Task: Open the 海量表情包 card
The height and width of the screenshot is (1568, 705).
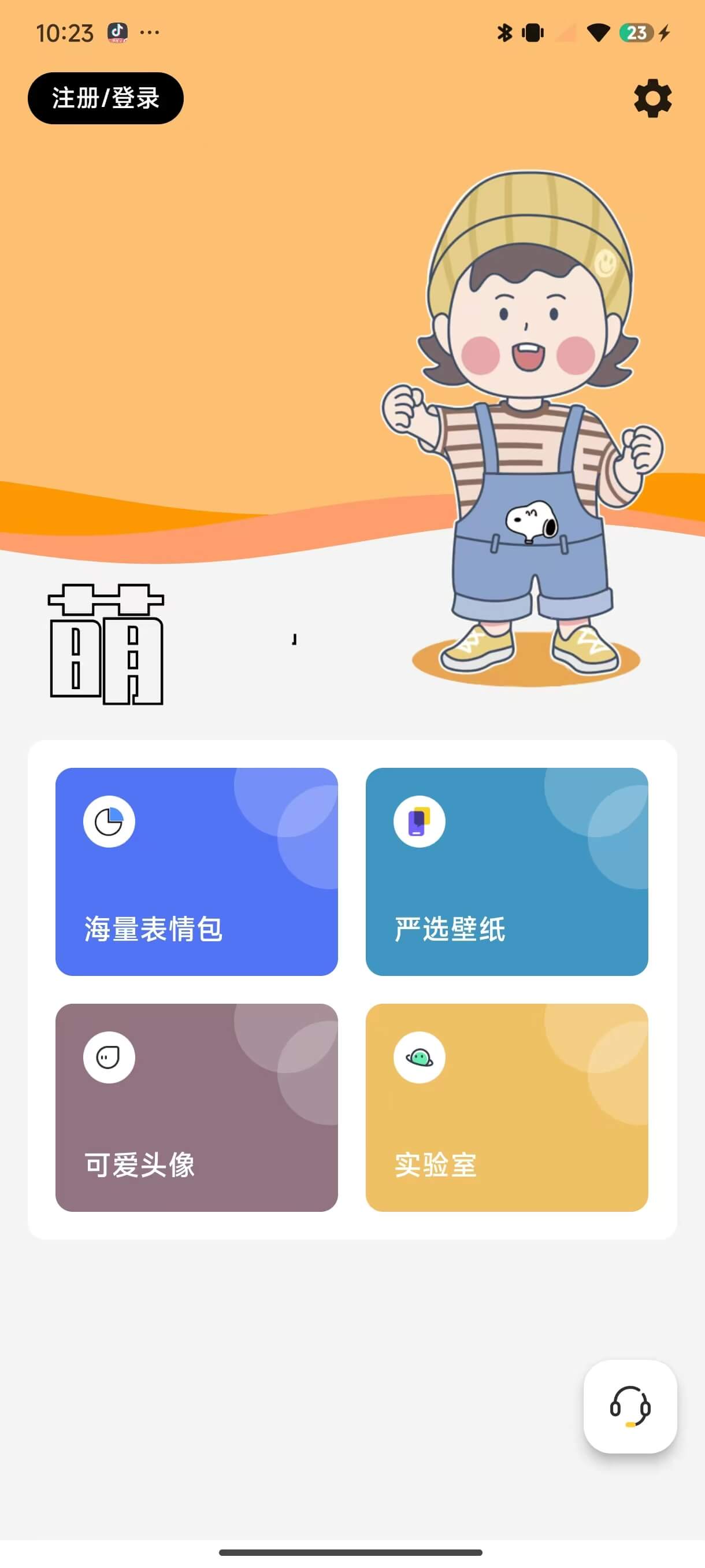Action: pyautogui.click(x=196, y=871)
